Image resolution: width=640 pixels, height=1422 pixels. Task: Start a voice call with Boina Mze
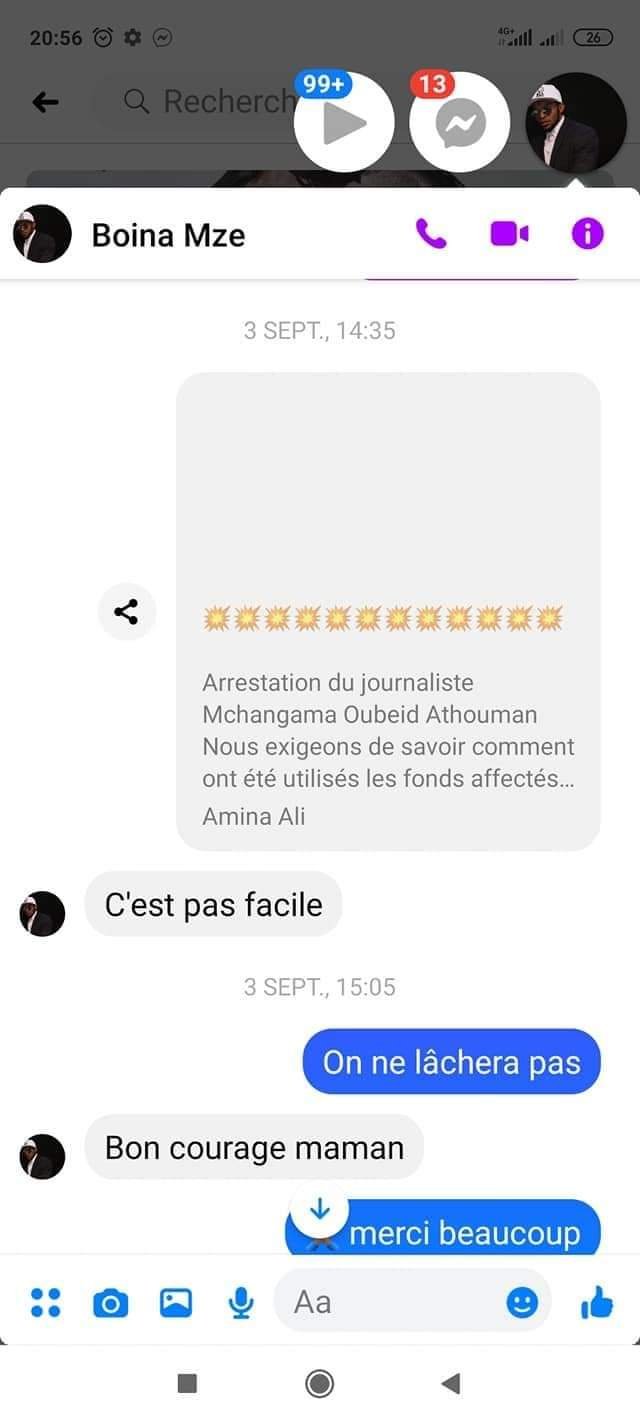(431, 234)
